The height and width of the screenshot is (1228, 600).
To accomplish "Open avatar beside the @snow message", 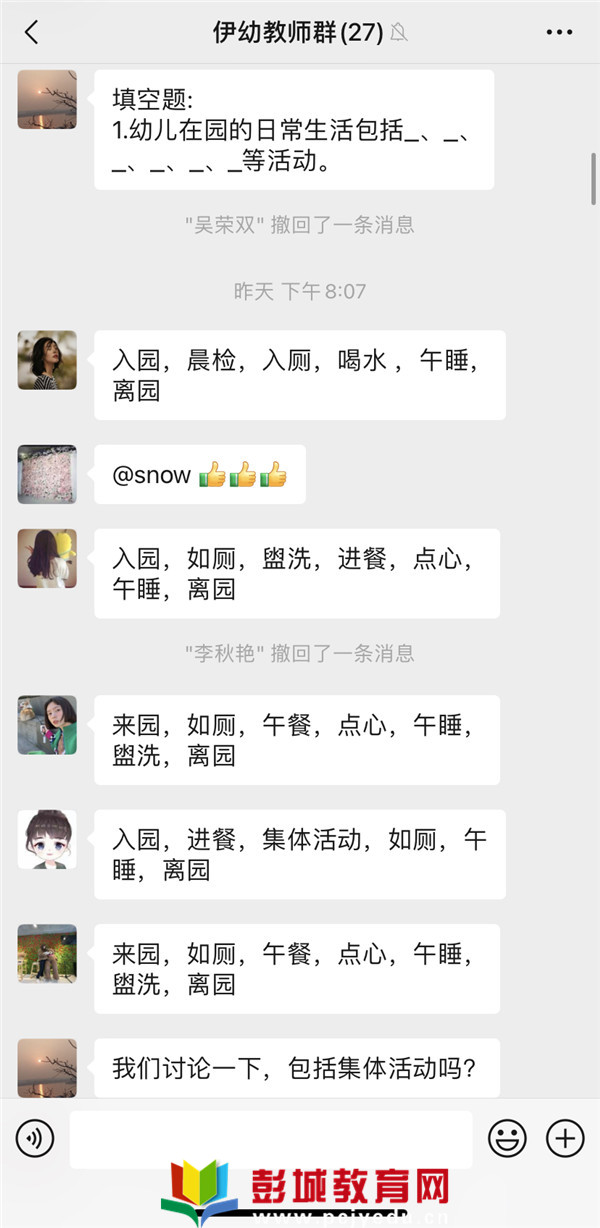I will click(x=47, y=474).
